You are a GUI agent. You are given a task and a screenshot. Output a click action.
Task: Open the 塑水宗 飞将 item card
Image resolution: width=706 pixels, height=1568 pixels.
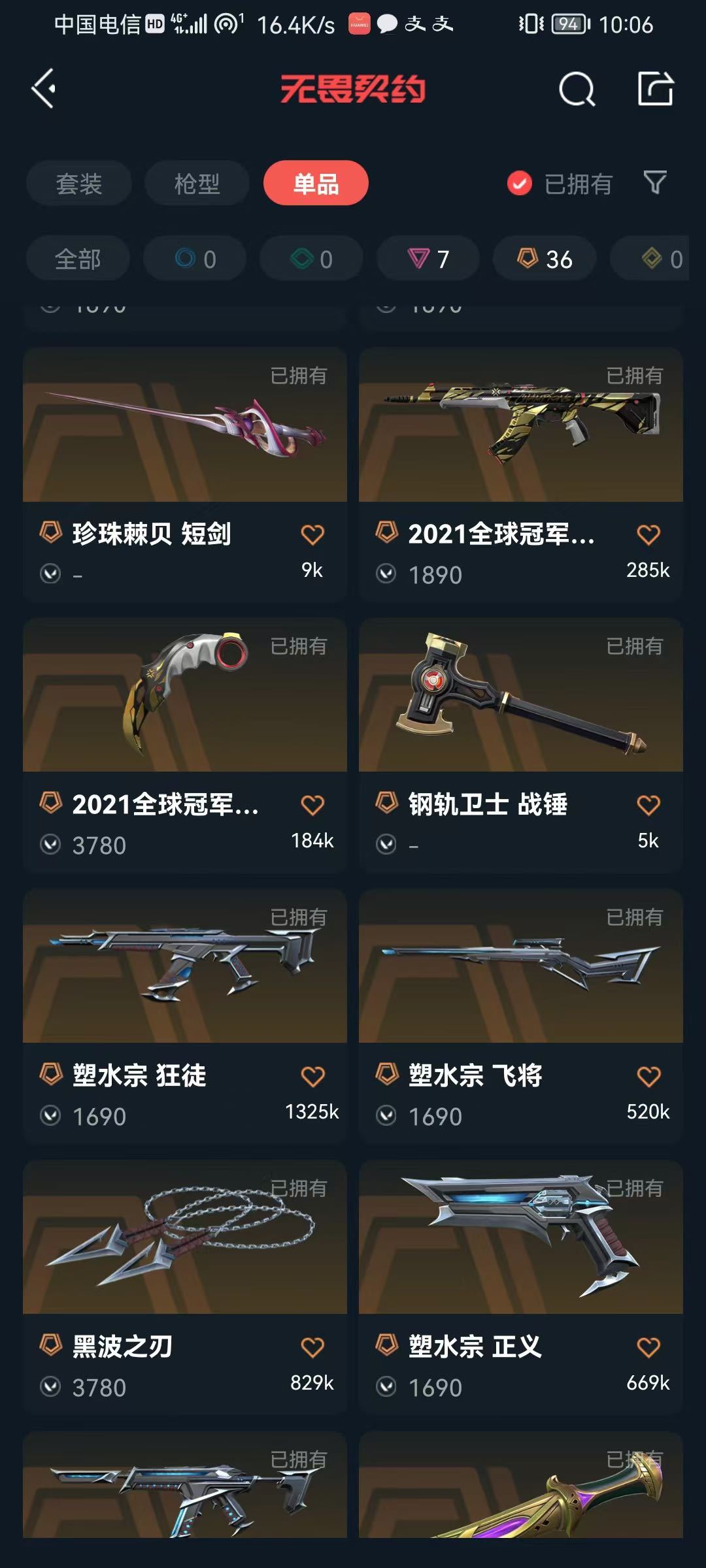coord(521,1016)
